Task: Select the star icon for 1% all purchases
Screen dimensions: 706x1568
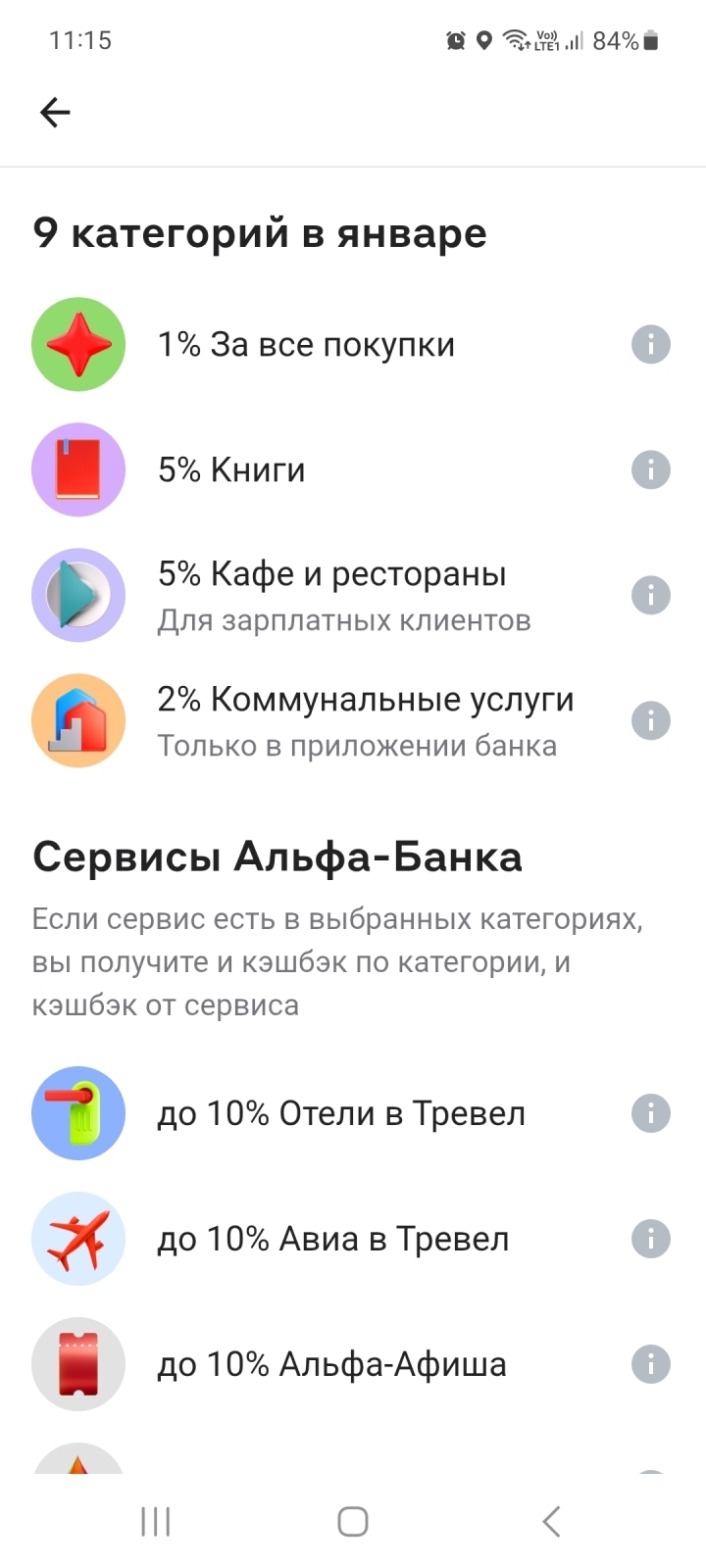Action: pos(78,344)
